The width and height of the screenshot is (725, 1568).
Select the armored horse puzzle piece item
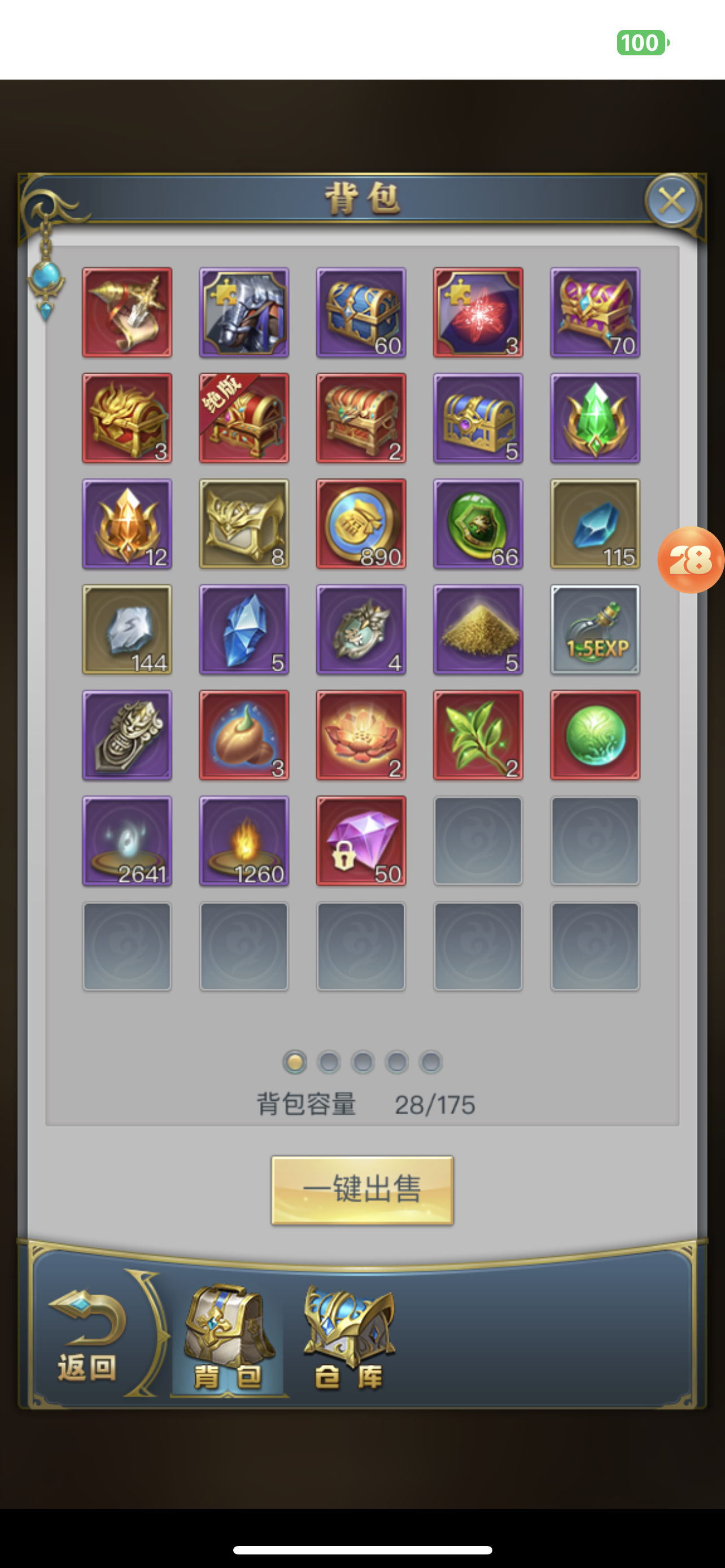(x=244, y=312)
